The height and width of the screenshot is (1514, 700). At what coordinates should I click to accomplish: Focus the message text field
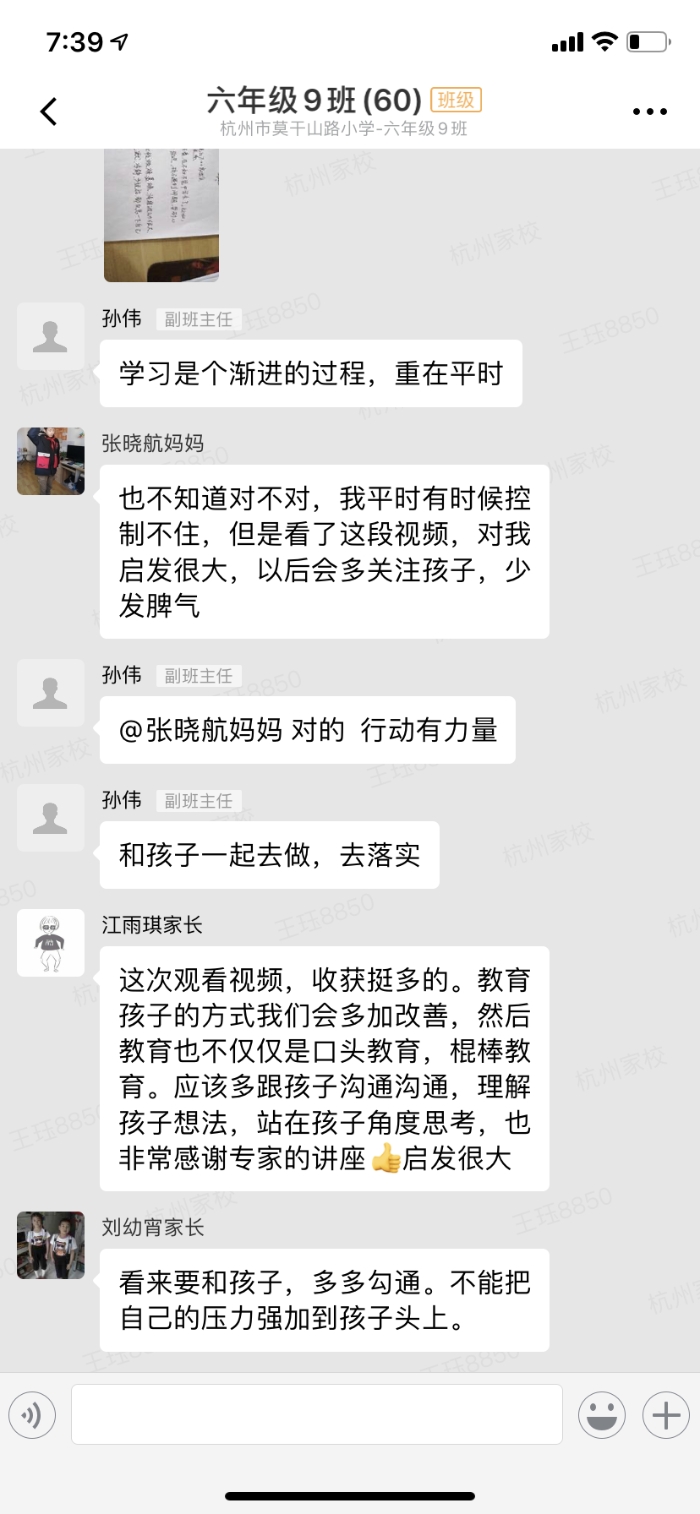316,1414
